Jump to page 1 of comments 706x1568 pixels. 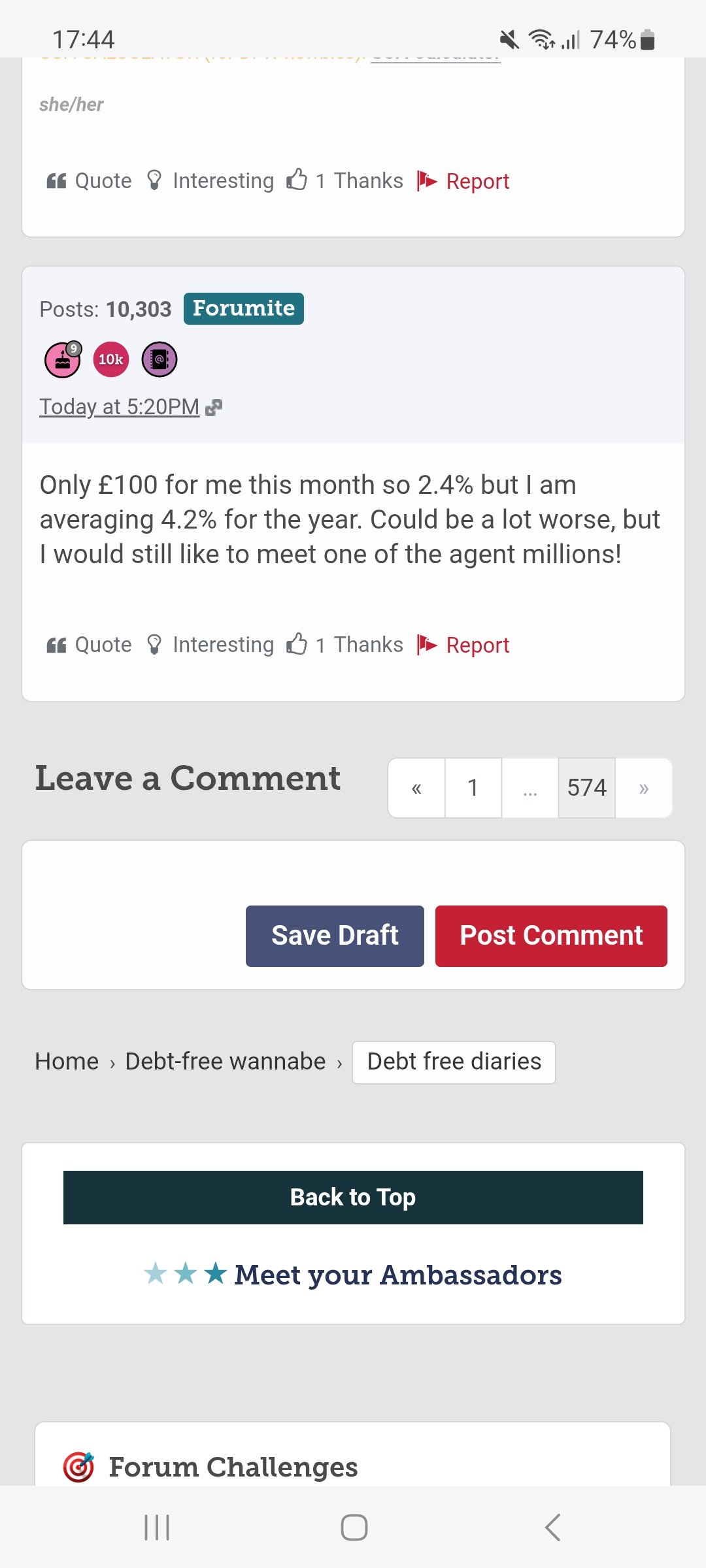pos(473,788)
